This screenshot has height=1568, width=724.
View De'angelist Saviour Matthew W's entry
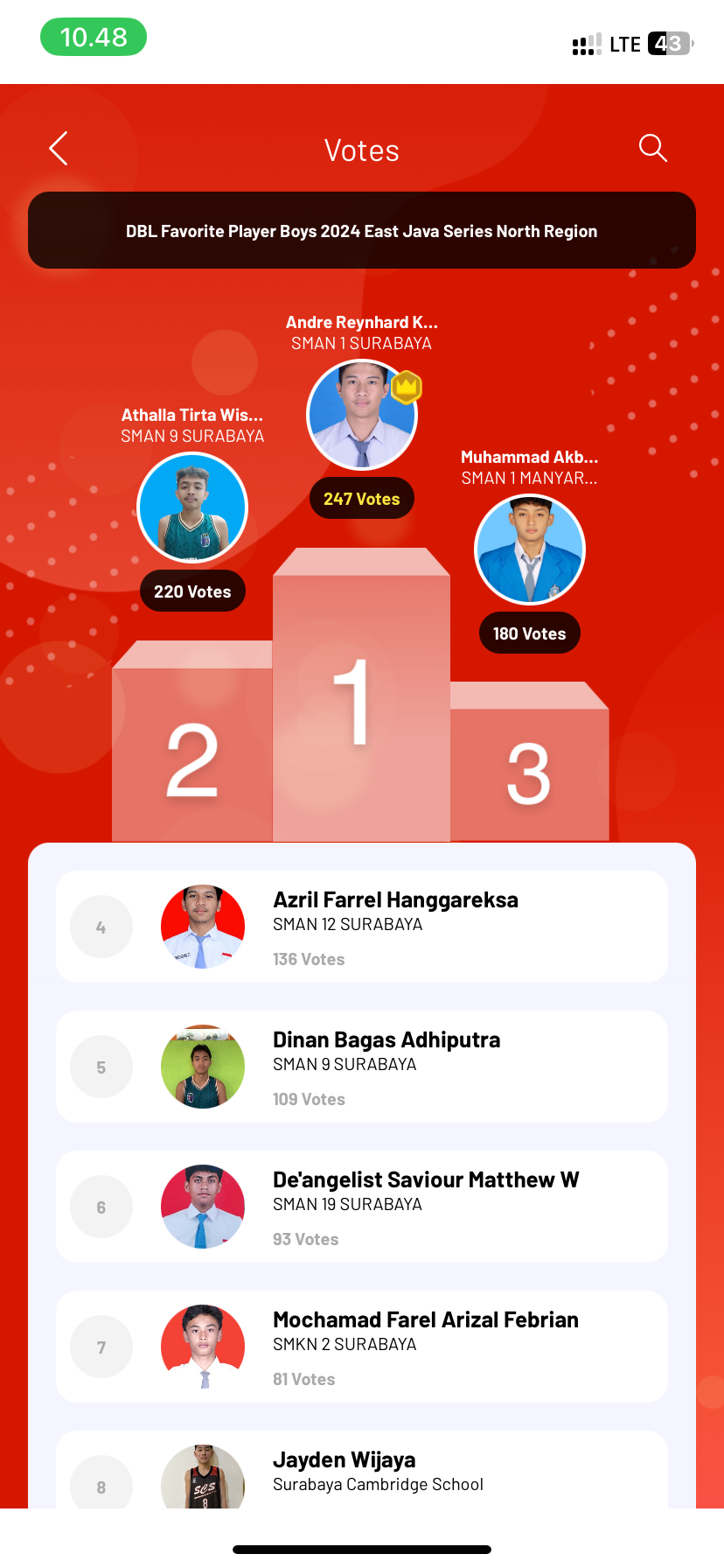[x=362, y=1207]
